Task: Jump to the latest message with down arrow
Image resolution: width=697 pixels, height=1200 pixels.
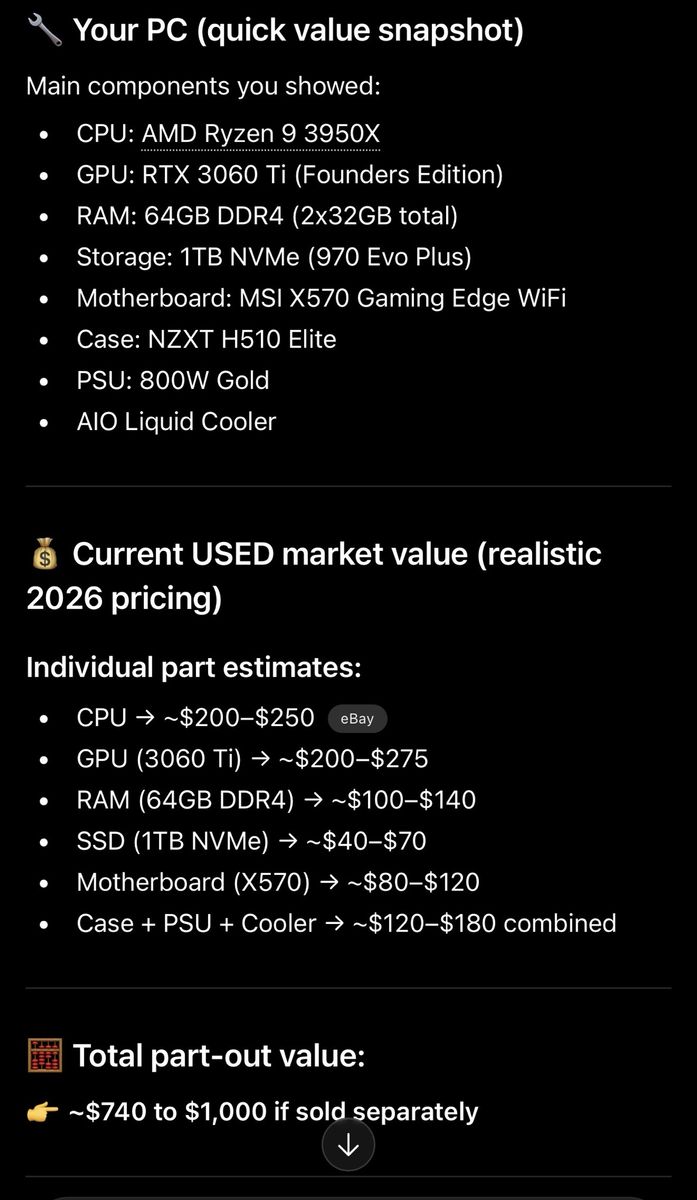Action: (348, 1145)
